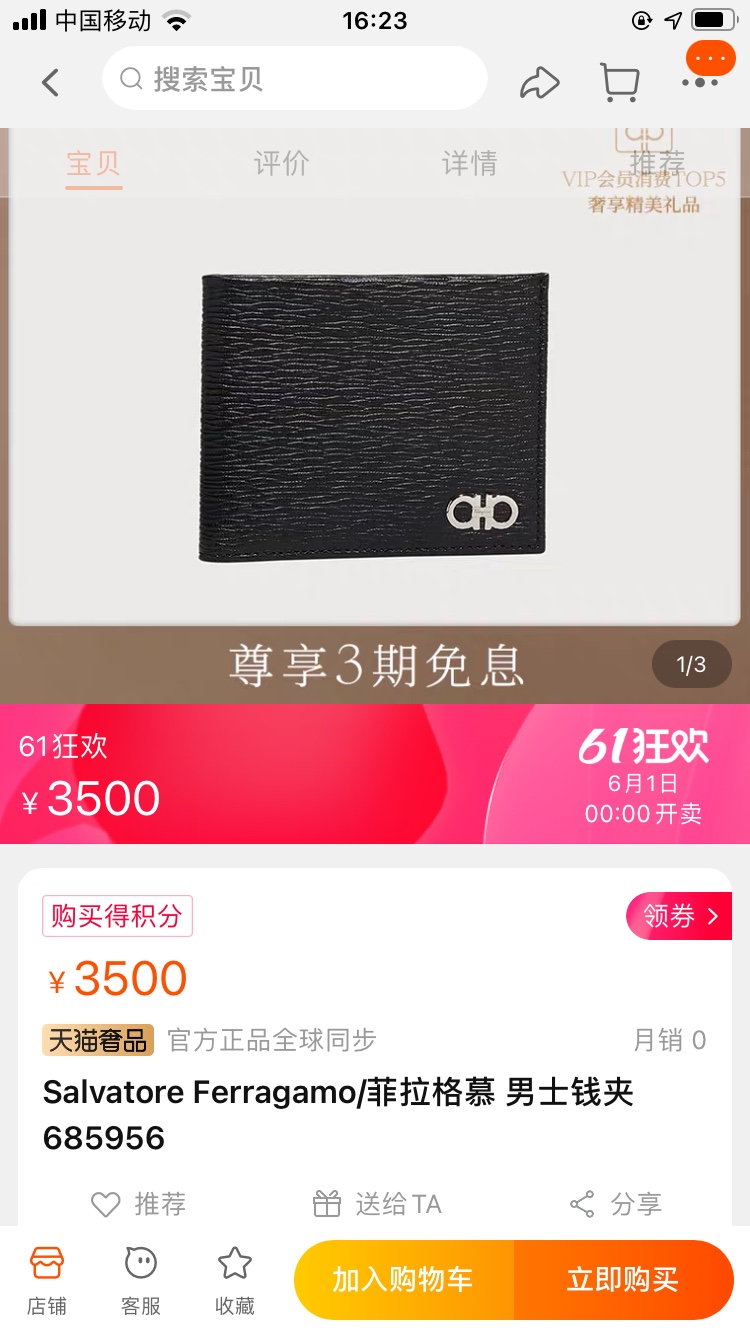The height and width of the screenshot is (1334, 750).
Task: Open the shopping cart icon
Action: [620, 82]
